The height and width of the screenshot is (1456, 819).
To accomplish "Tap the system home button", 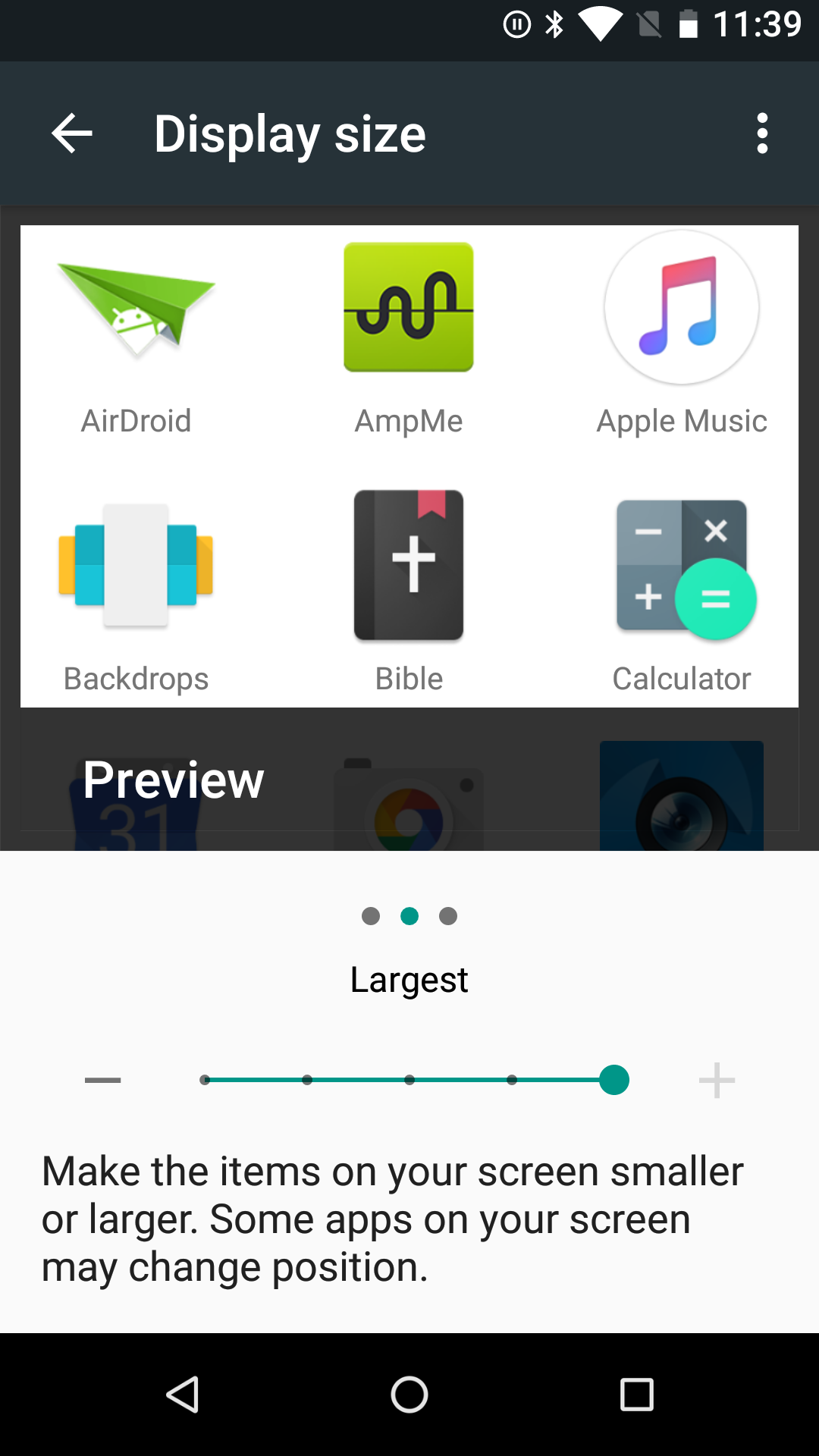I will click(x=409, y=1394).
